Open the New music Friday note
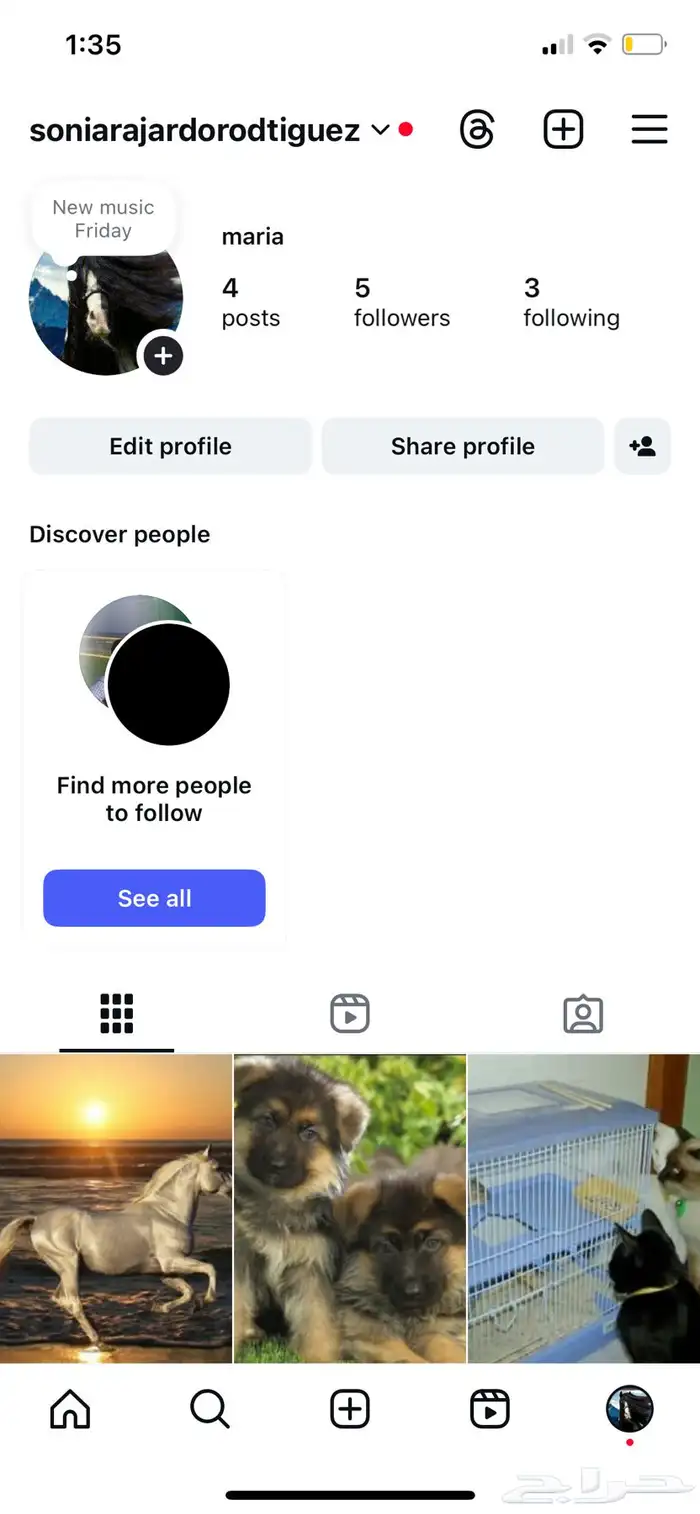Image resolution: width=700 pixels, height=1514 pixels. click(x=104, y=219)
